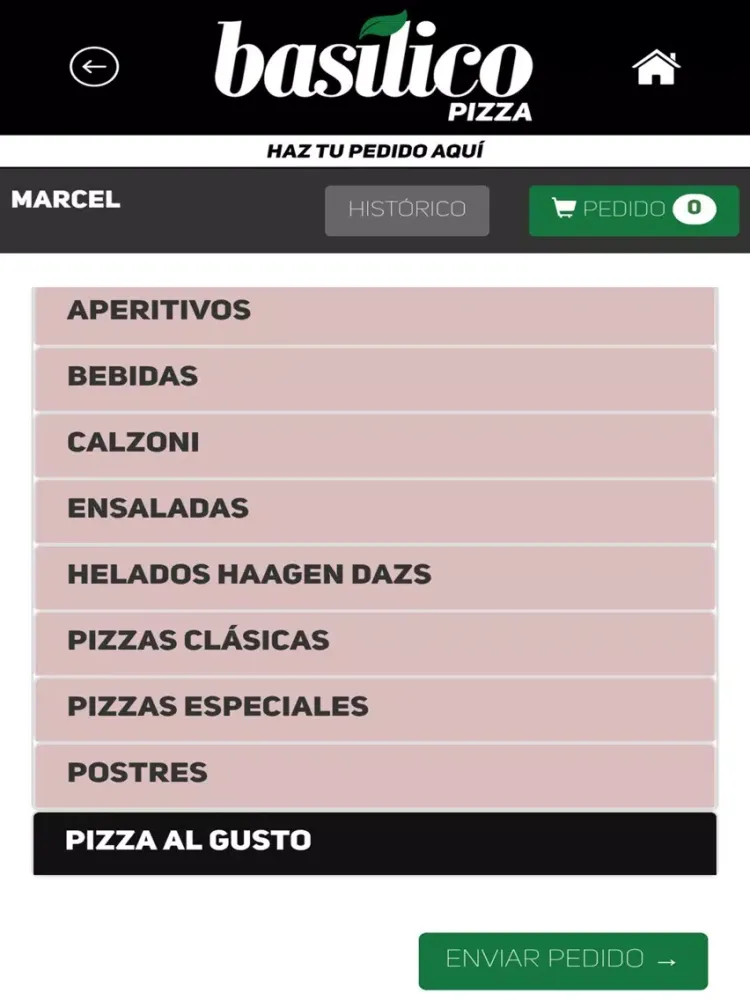Browse the Bebidas category
Screen dimensions: 750x1000
[375, 378]
